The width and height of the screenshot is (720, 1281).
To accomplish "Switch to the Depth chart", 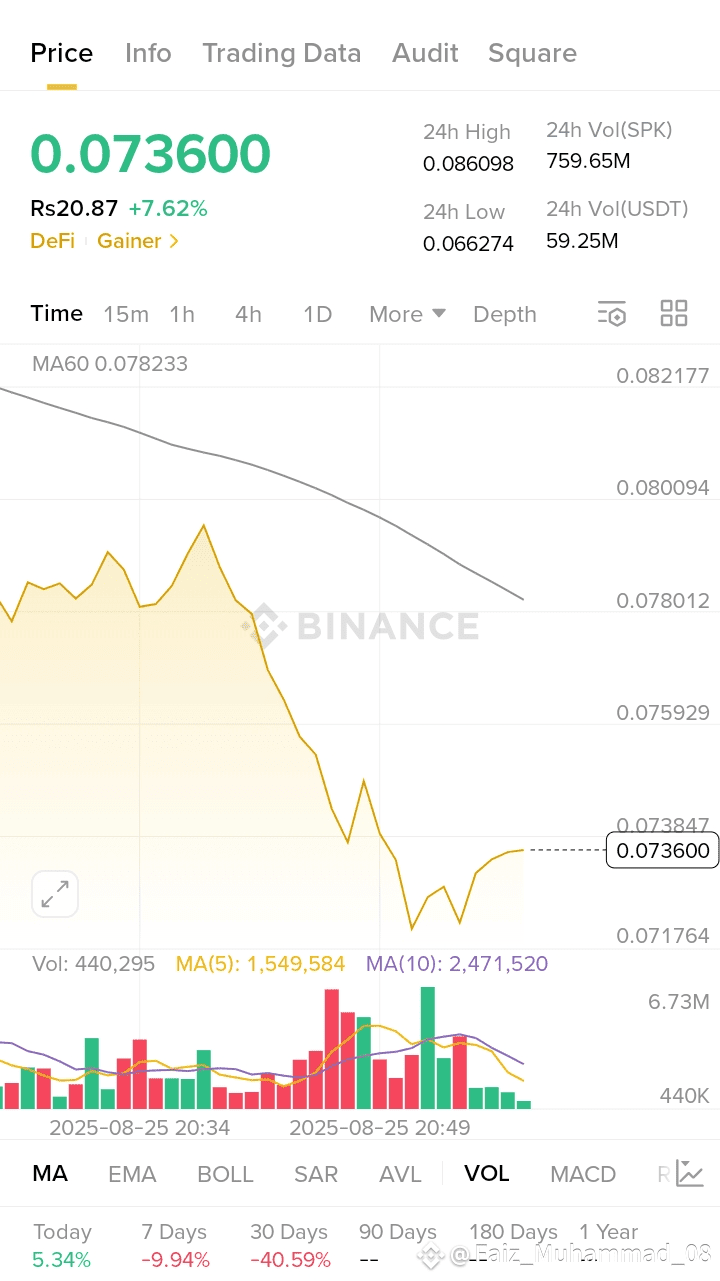I will [505, 314].
